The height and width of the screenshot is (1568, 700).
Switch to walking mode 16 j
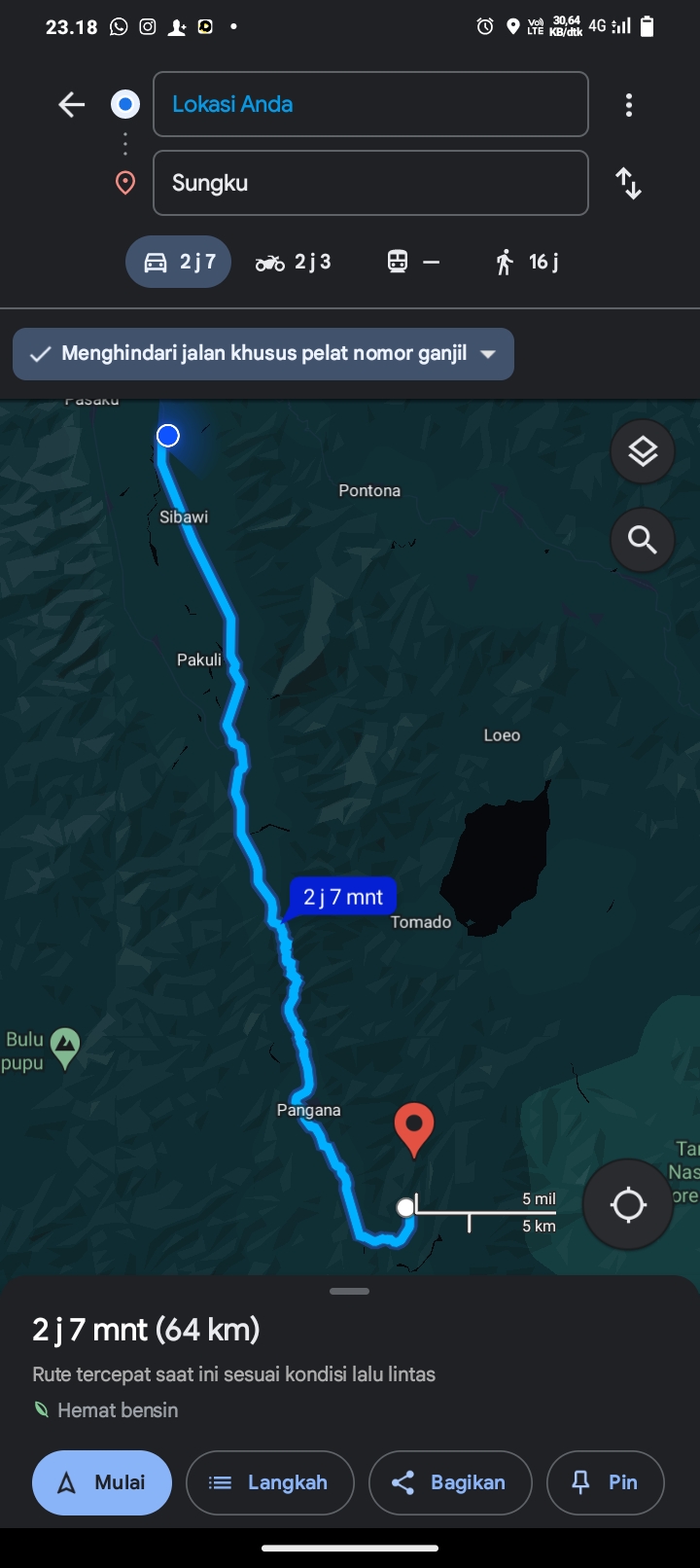click(x=528, y=262)
